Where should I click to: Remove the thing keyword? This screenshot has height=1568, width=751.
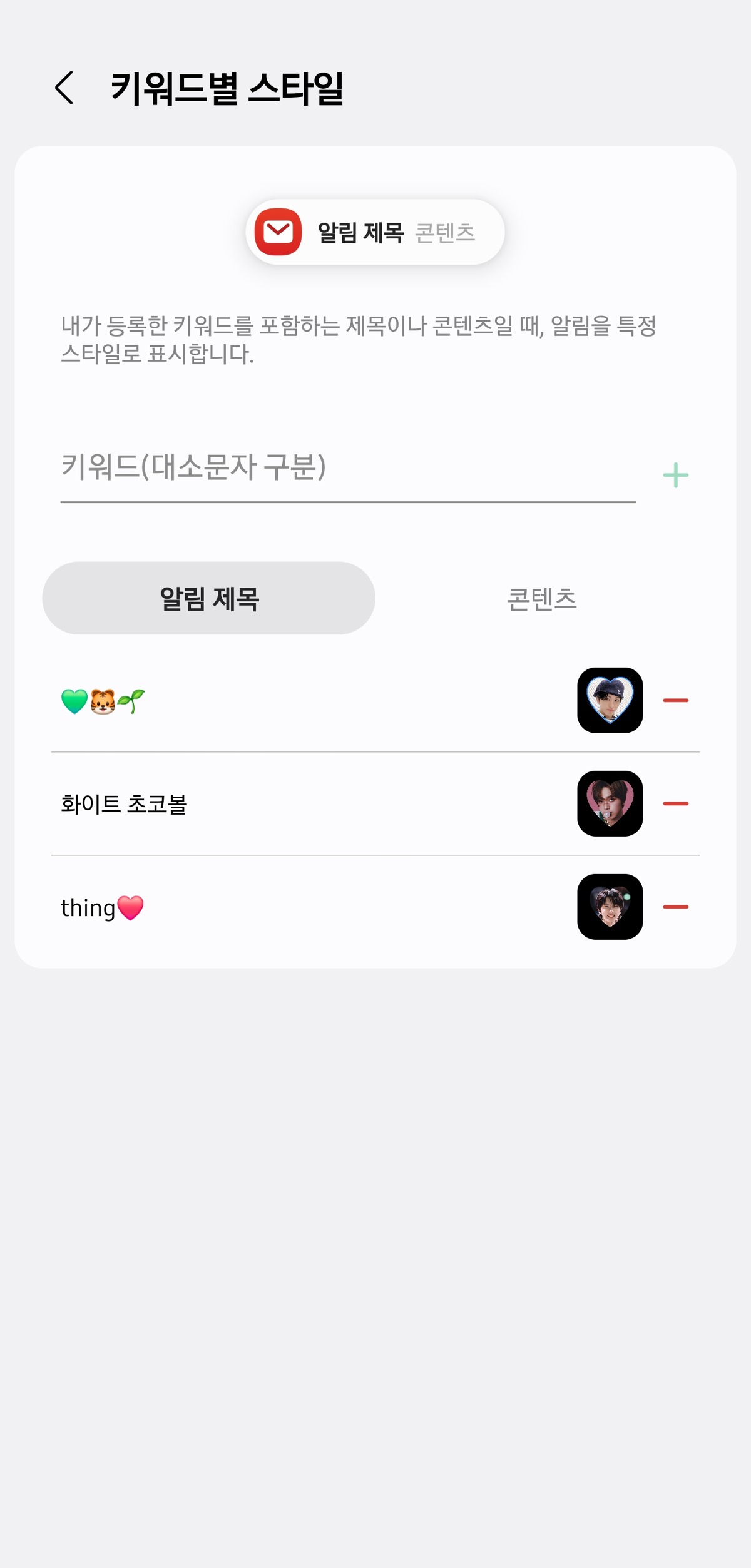point(675,907)
